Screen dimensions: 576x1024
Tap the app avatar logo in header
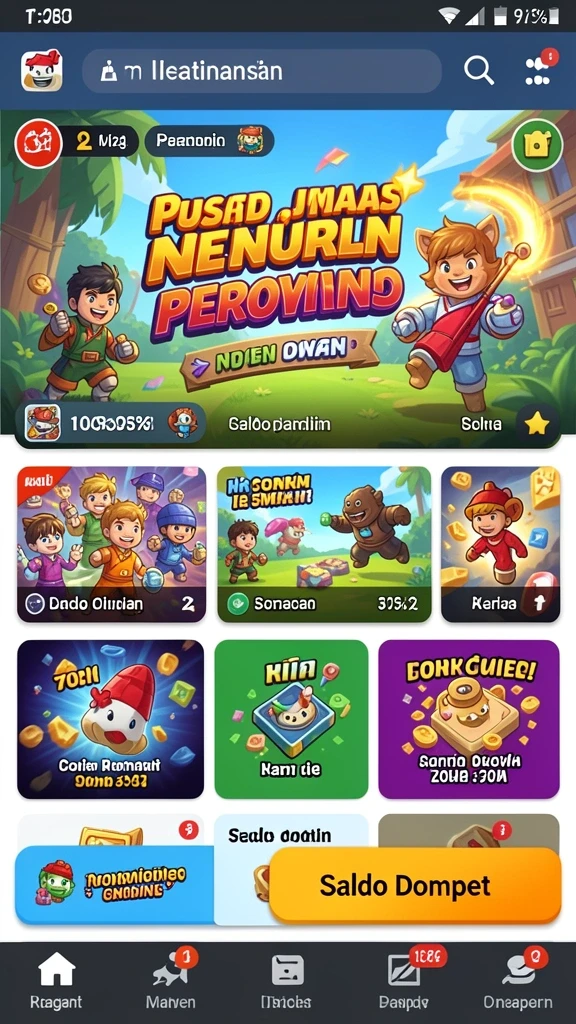pos(42,70)
